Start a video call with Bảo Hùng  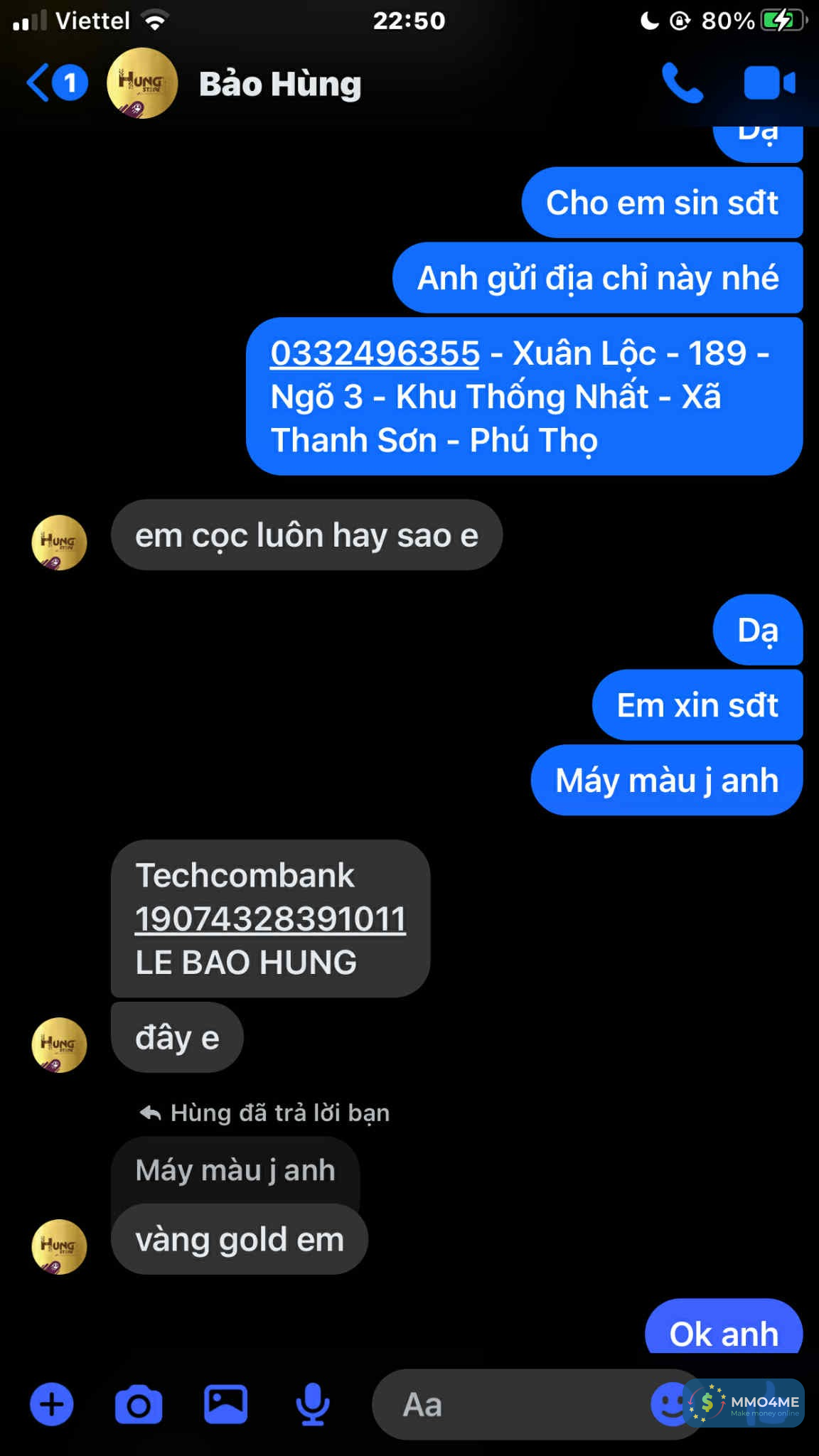(x=769, y=83)
